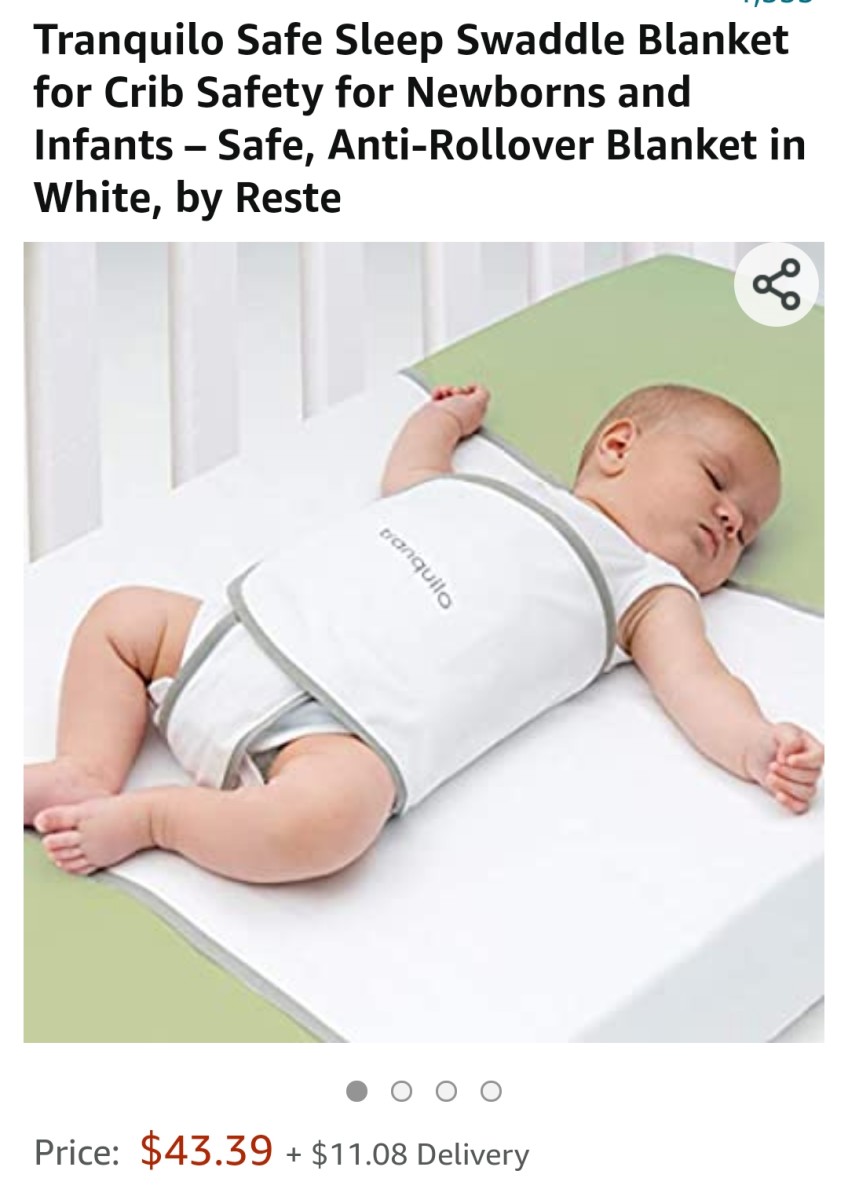848x1200 pixels.
Task: Open the Tranquilo swaddle product image
Action: pyautogui.click(x=424, y=640)
